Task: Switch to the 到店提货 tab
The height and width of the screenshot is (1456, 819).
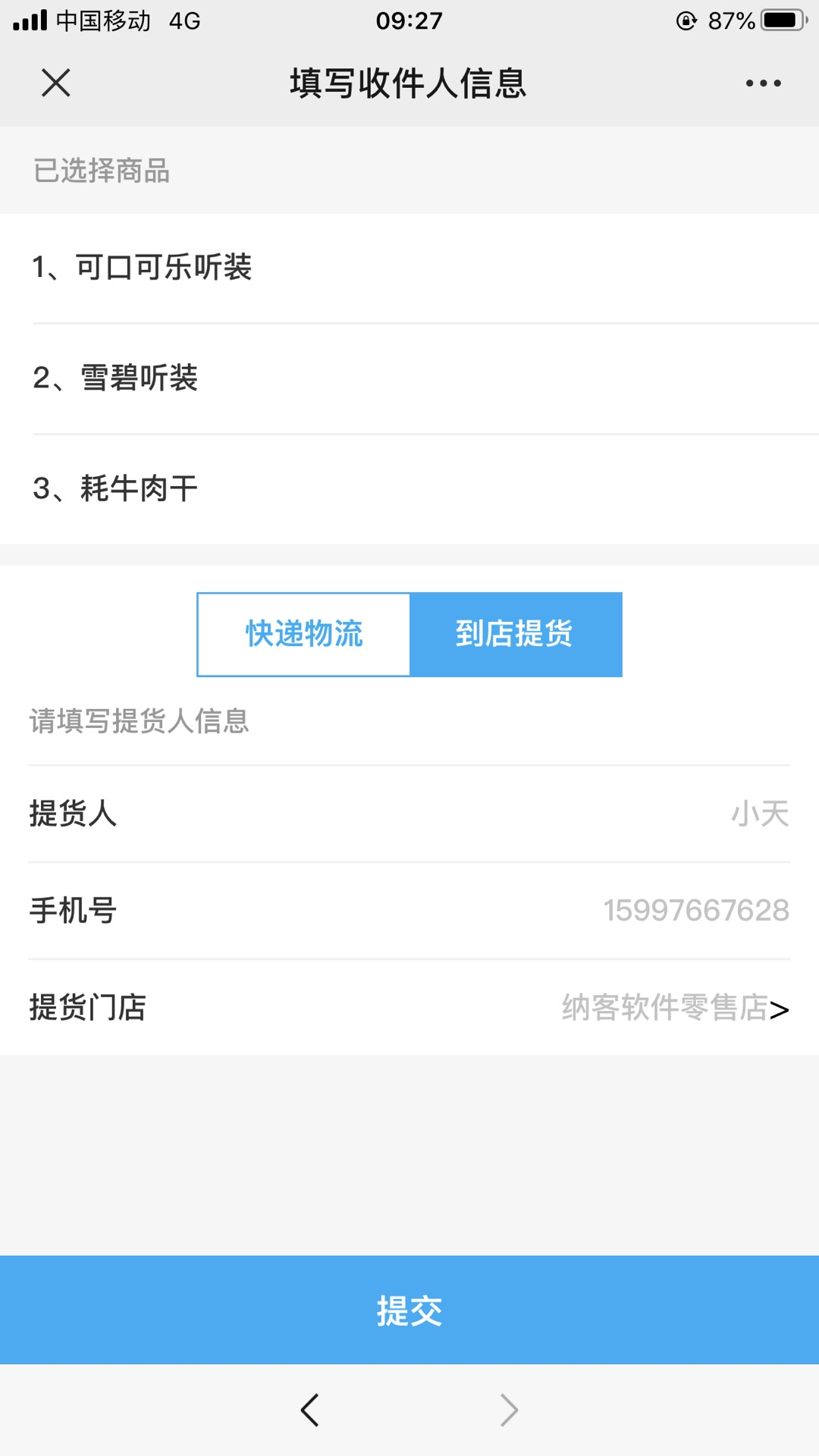Action: point(516,635)
